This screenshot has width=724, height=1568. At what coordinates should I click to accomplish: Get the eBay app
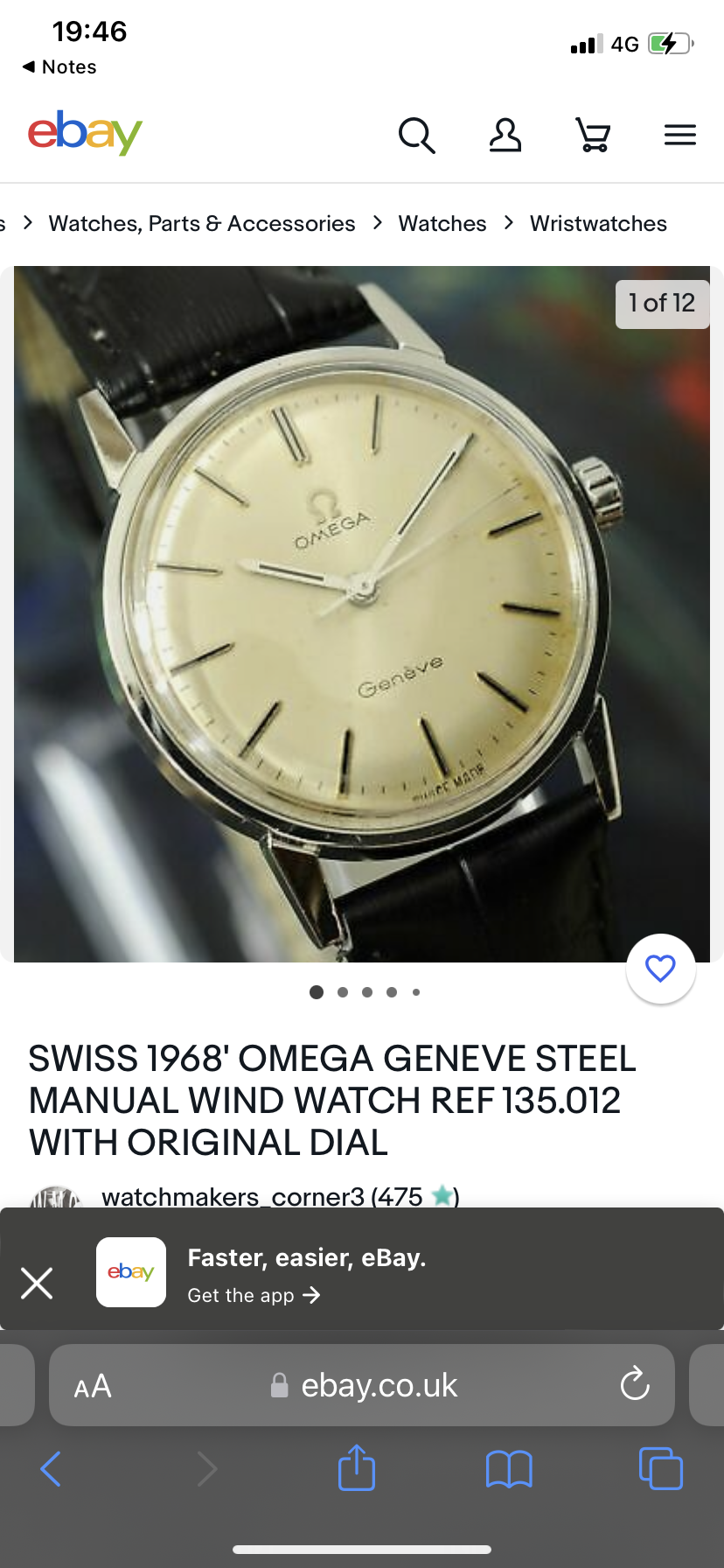click(254, 1295)
